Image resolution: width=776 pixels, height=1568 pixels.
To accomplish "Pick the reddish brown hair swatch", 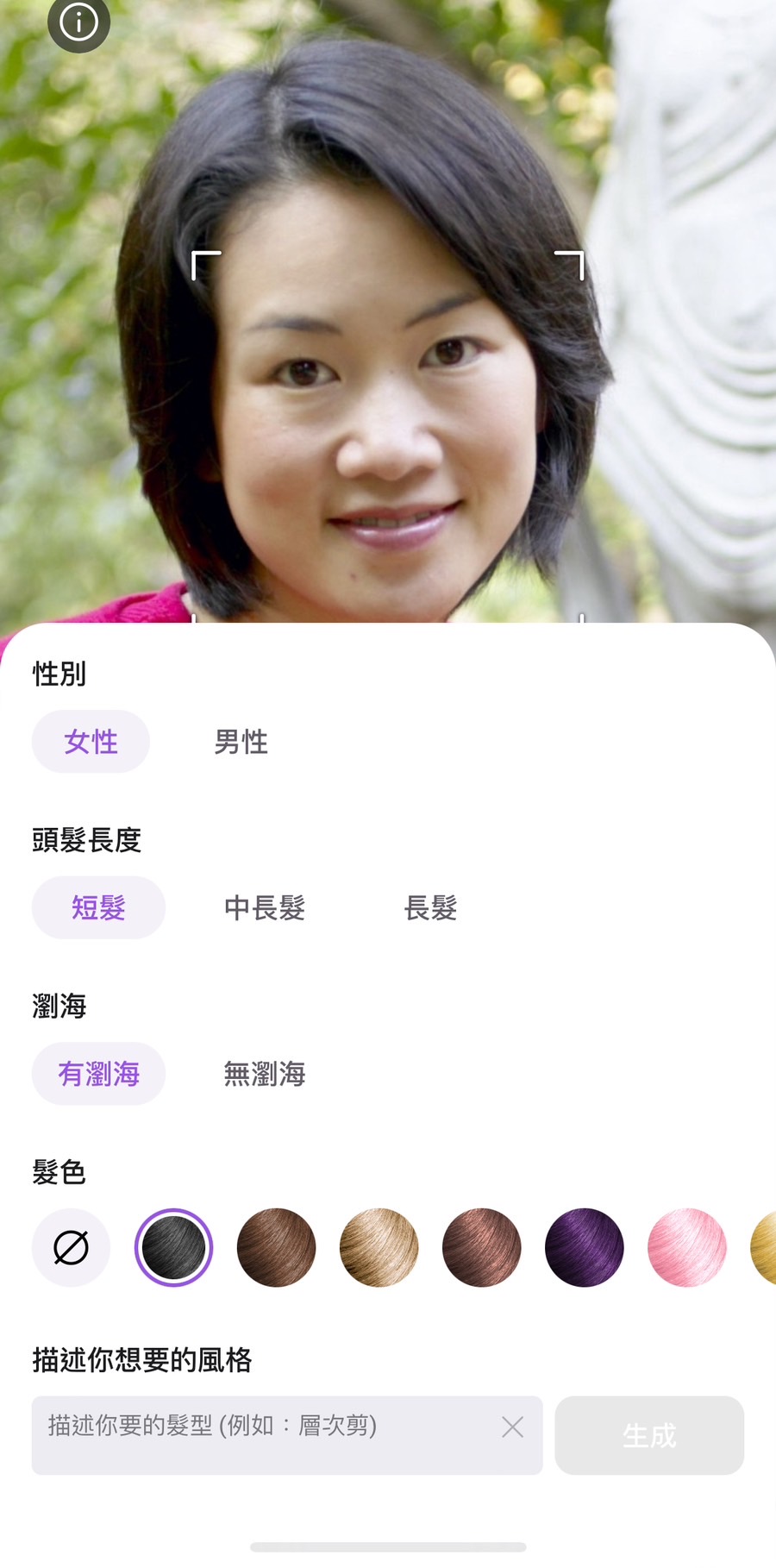I will click(x=481, y=1247).
